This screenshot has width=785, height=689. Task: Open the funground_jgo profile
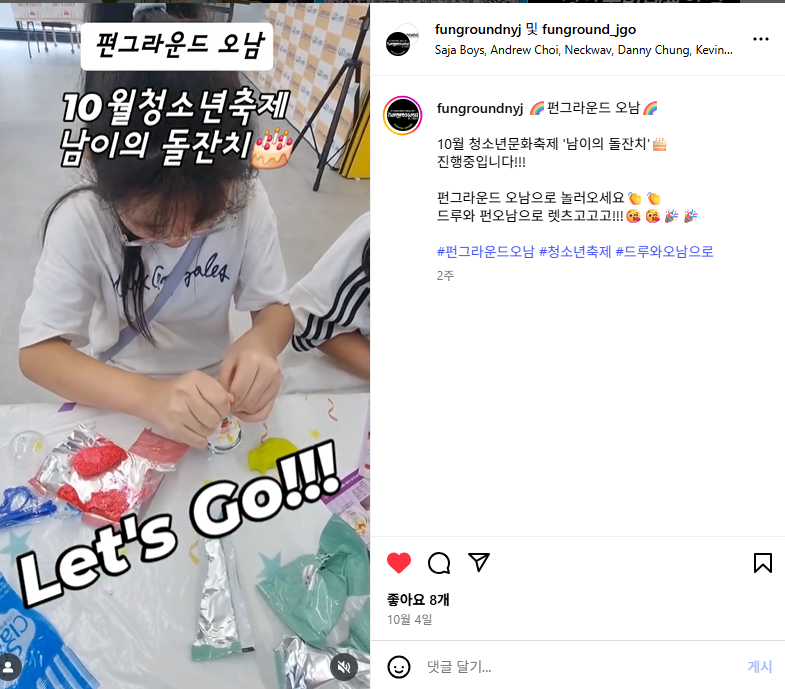[x=589, y=29]
